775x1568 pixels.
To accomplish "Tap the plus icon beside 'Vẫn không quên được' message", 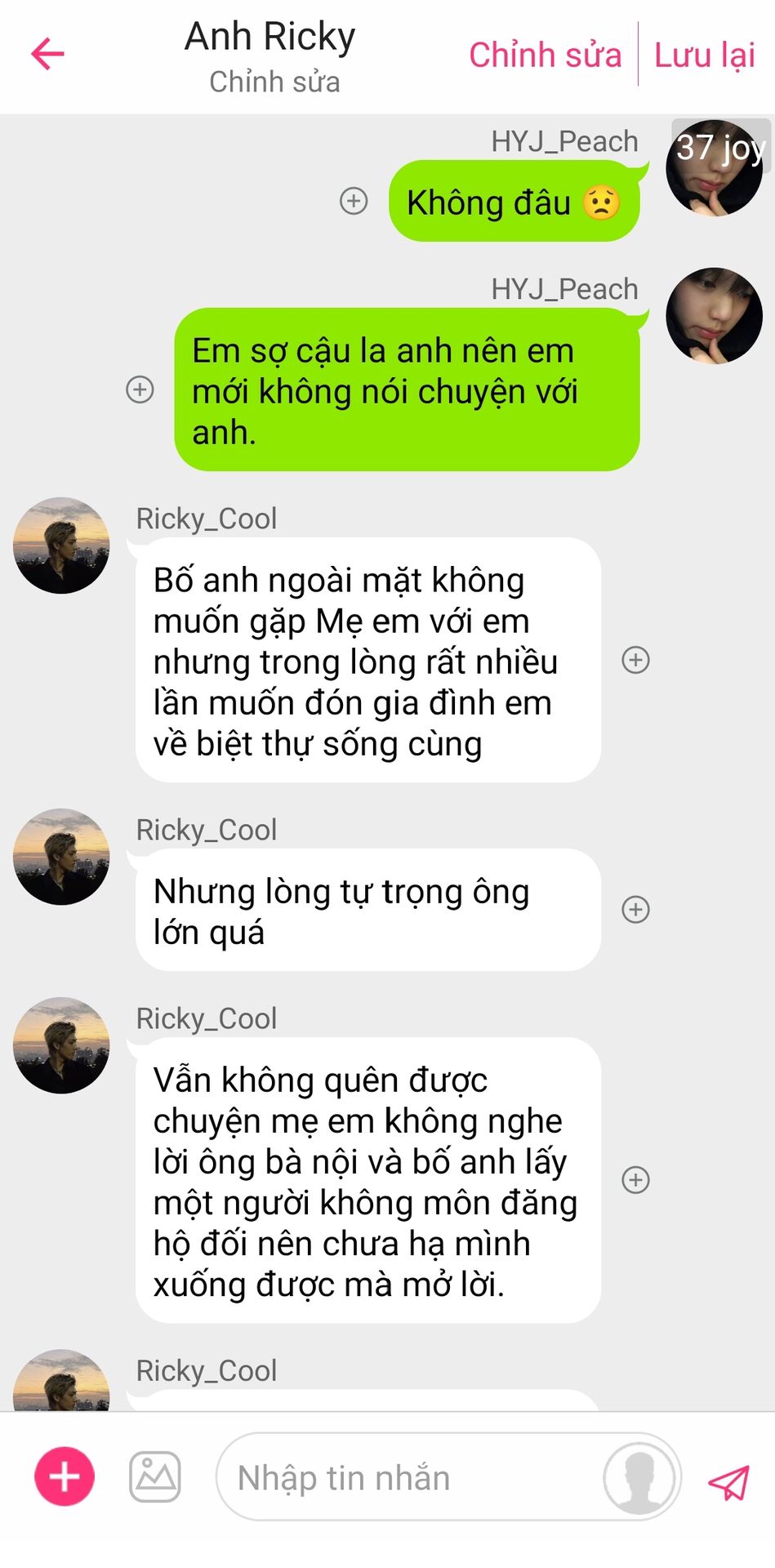I will (x=636, y=1179).
